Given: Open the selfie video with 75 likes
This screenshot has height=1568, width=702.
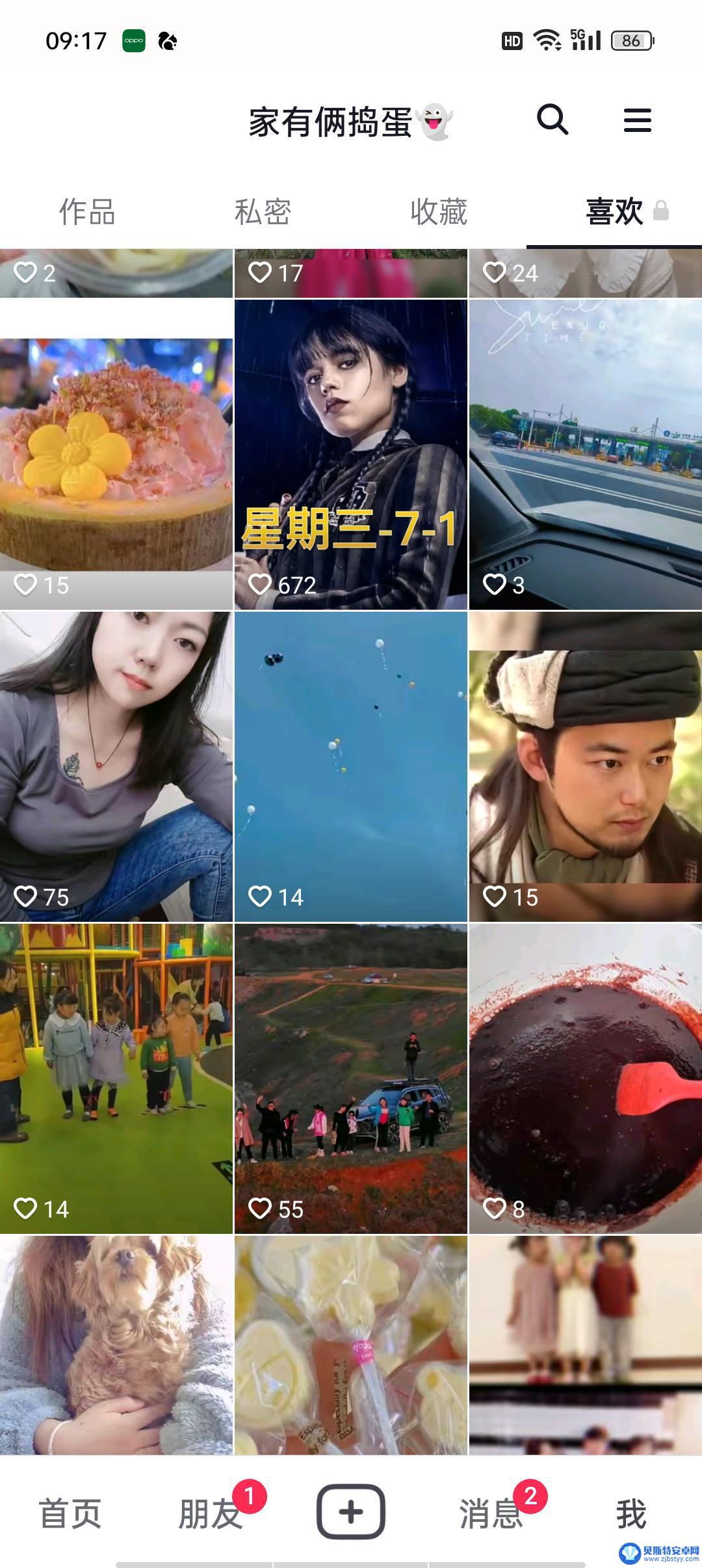Looking at the screenshot, I should pyautogui.click(x=116, y=767).
